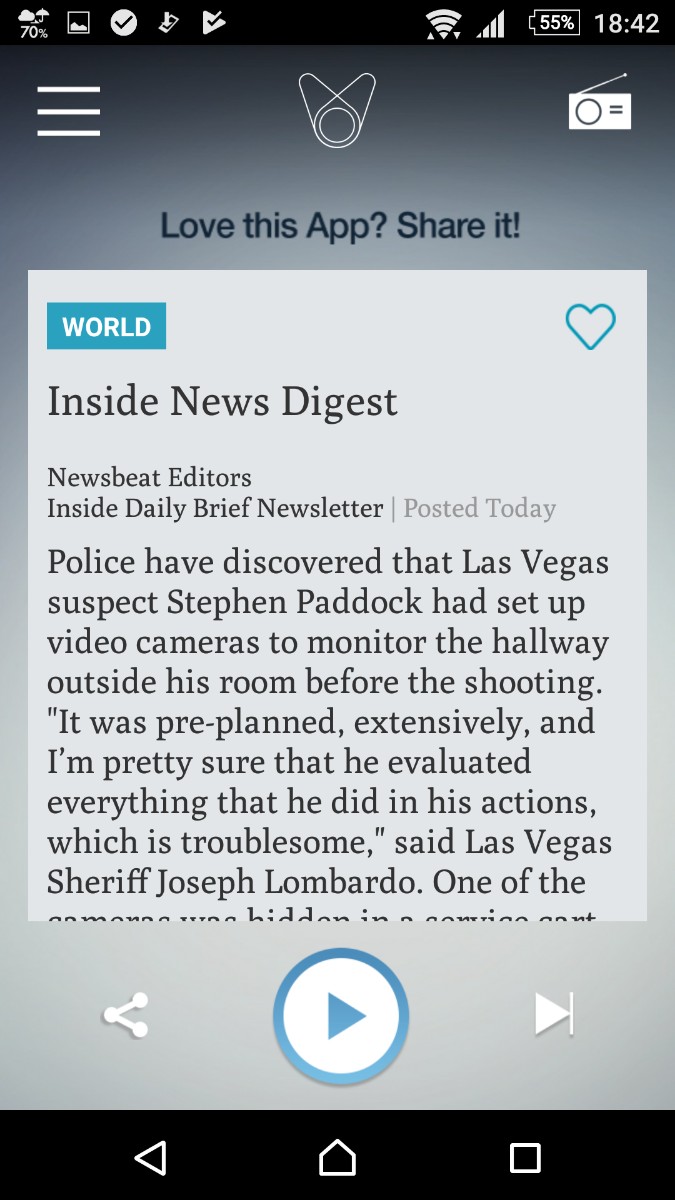
Task: Tap Love this App? Share it!
Action: [x=340, y=225]
